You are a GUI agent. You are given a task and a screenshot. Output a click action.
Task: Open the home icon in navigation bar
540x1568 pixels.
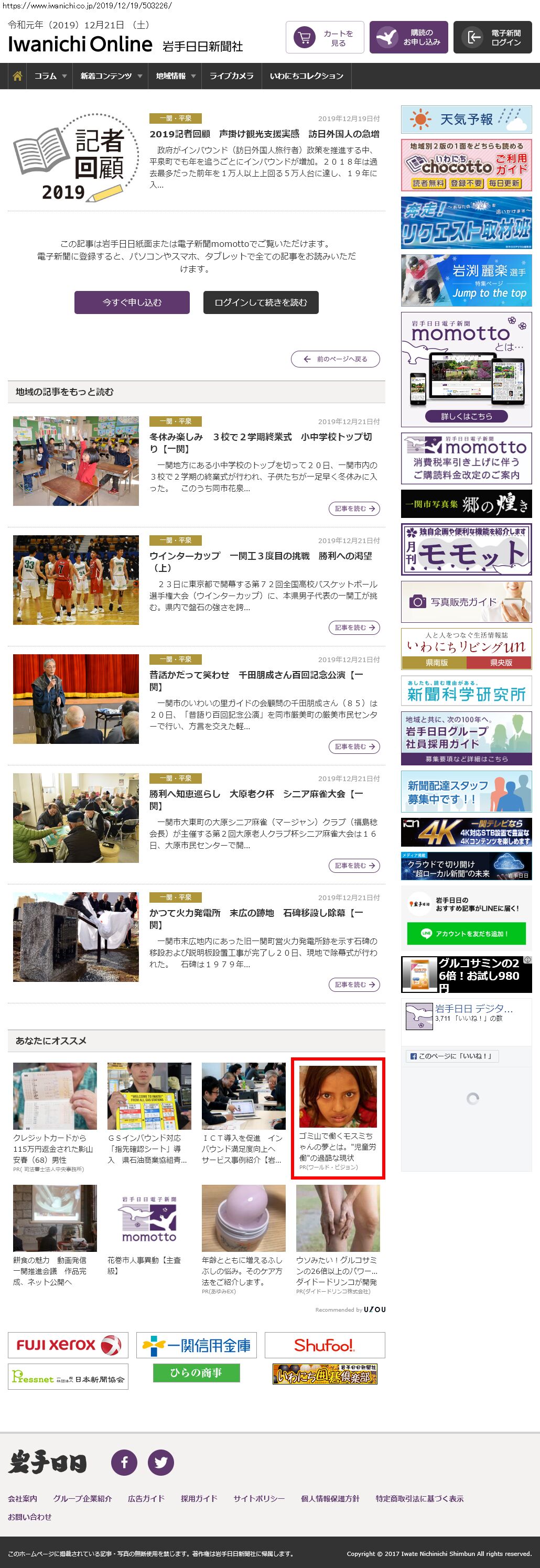(x=17, y=76)
